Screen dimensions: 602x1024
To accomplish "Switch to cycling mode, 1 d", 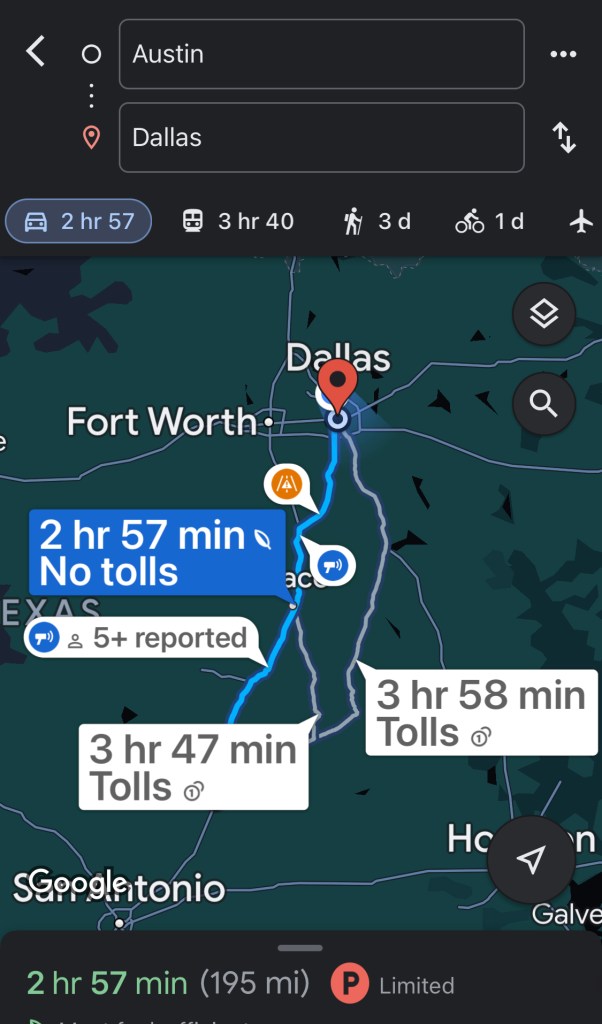I will coord(489,221).
